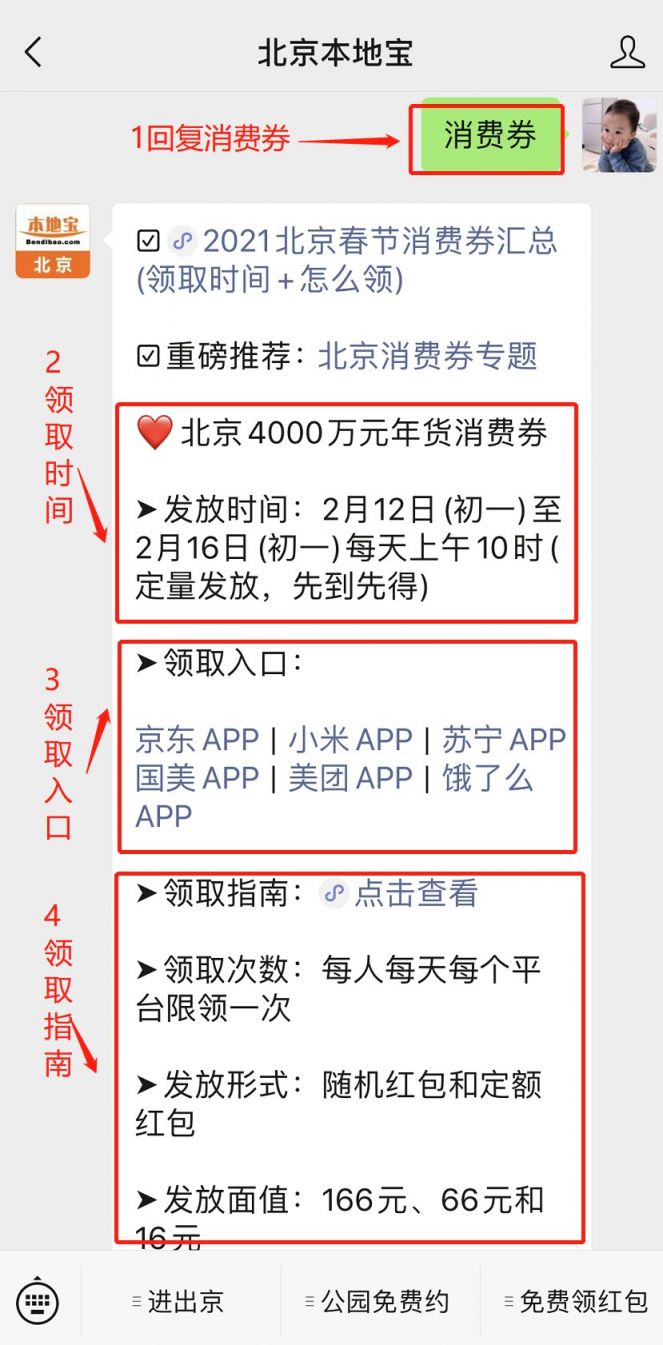Tap 点击查看 for 领取指南
Screen dimensions: 663x1345
pos(414,893)
